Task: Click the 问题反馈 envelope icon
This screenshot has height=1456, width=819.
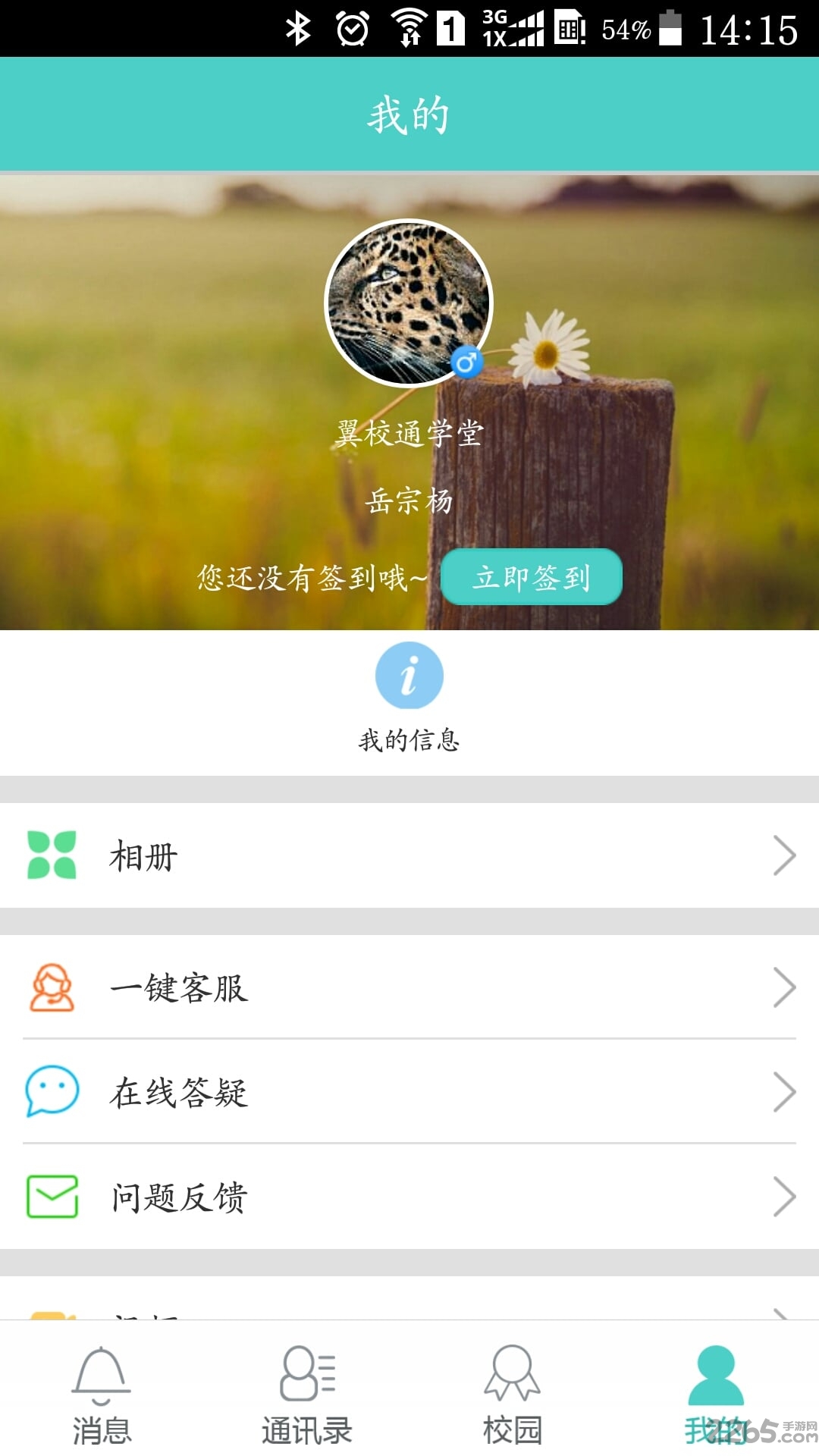Action: [51, 1197]
